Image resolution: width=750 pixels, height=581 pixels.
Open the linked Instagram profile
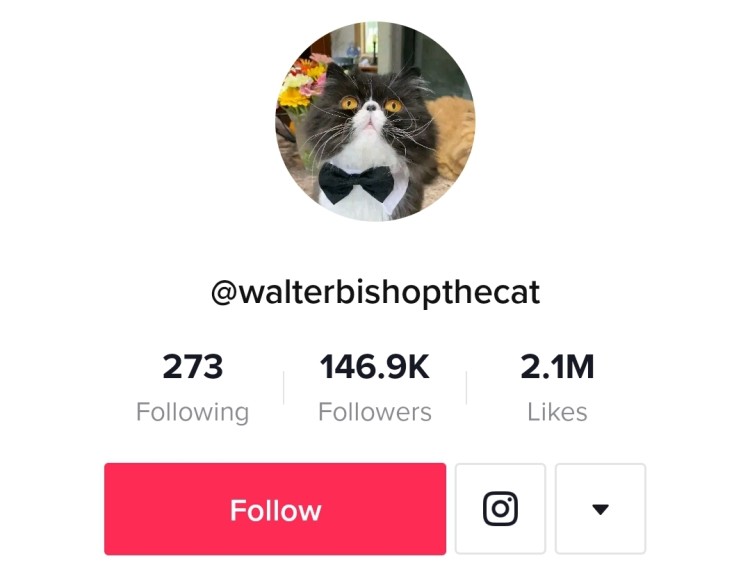point(500,509)
